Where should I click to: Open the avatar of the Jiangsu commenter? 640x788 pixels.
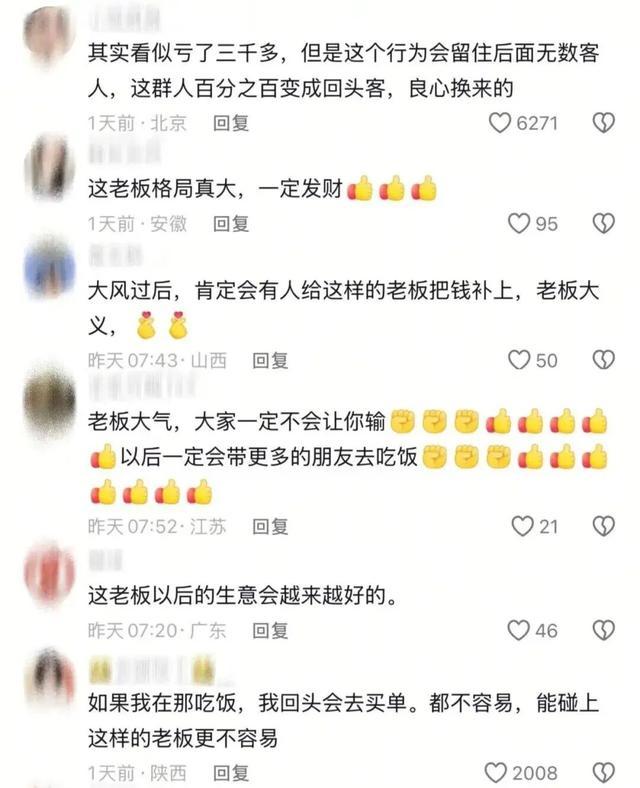click(x=49, y=402)
